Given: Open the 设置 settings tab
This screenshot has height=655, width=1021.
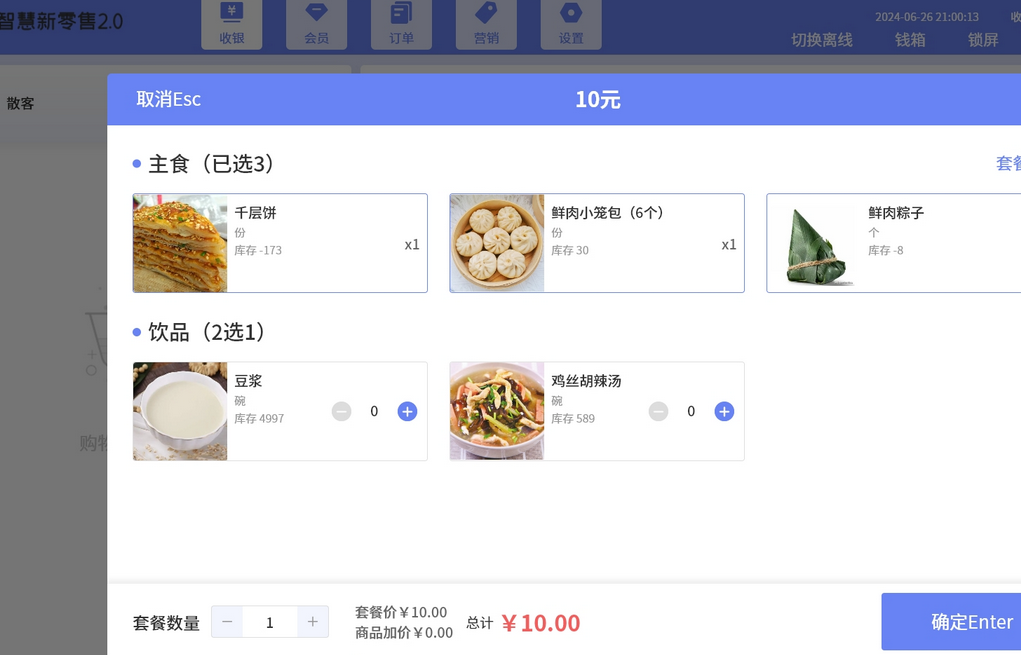Looking at the screenshot, I should click(571, 25).
